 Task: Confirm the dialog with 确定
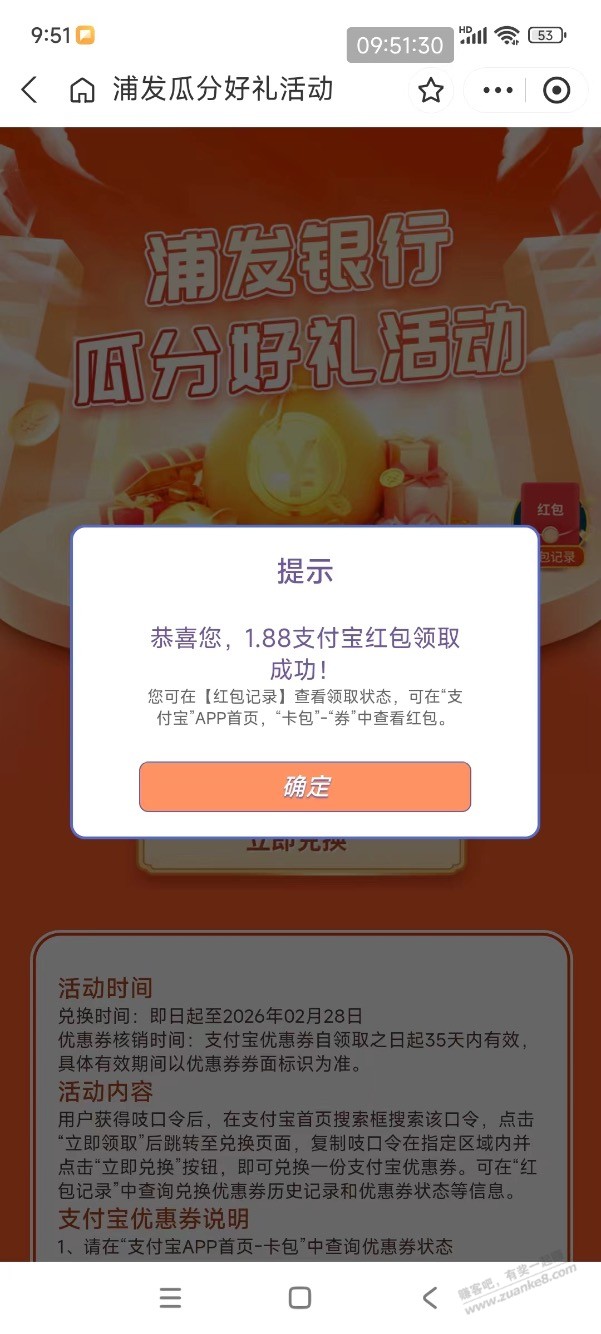click(x=304, y=787)
